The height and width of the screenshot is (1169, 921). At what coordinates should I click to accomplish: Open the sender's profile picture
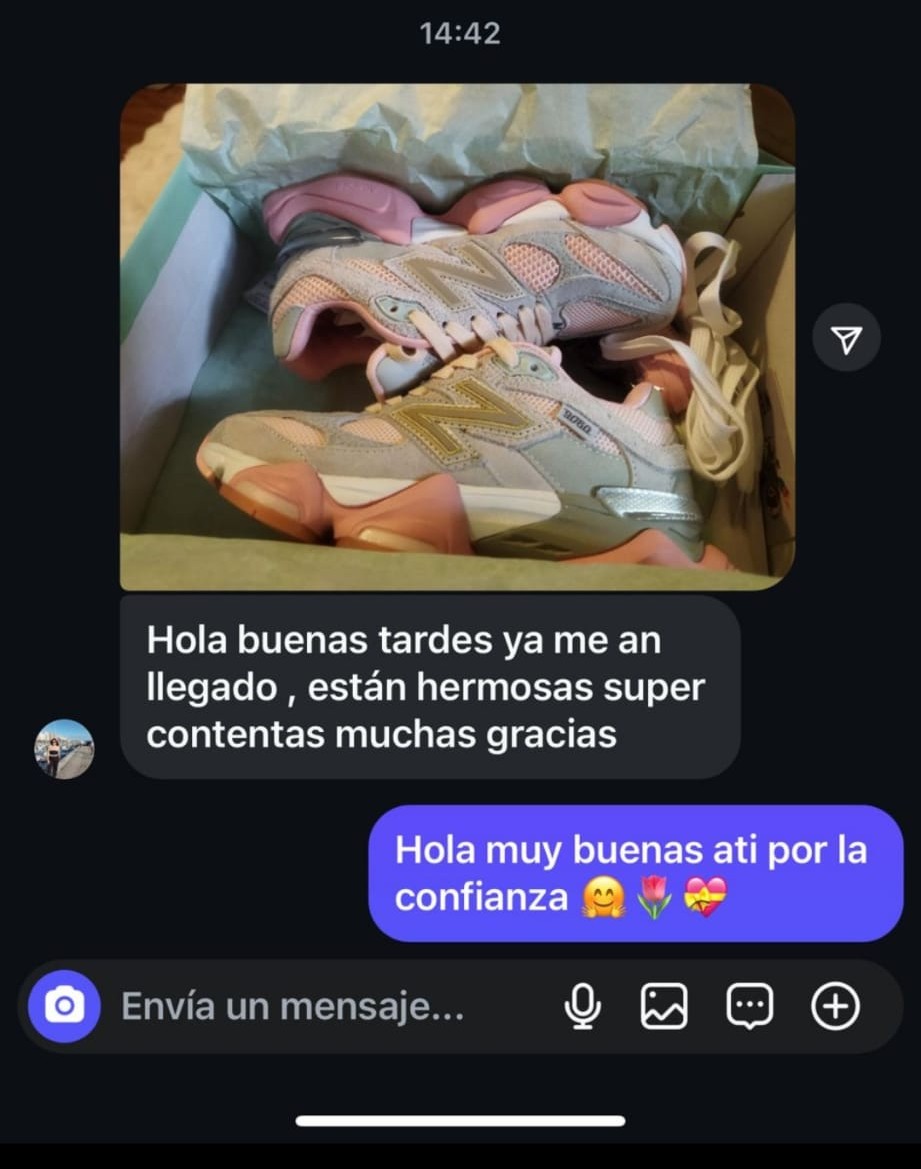click(x=64, y=748)
